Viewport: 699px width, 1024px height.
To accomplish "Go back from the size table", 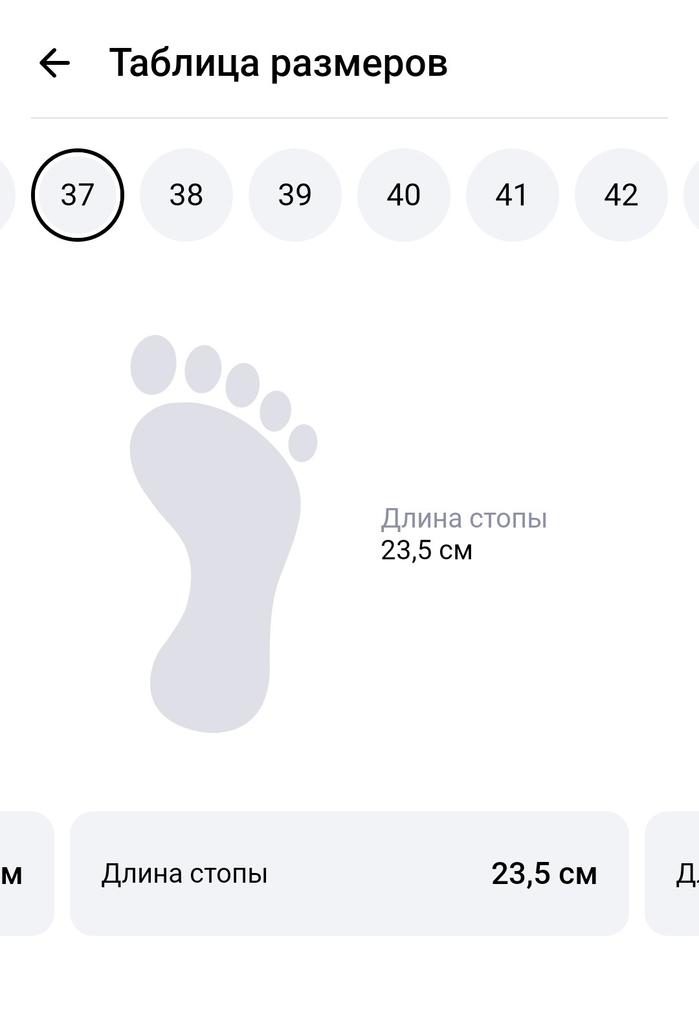I will coord(54,64).
